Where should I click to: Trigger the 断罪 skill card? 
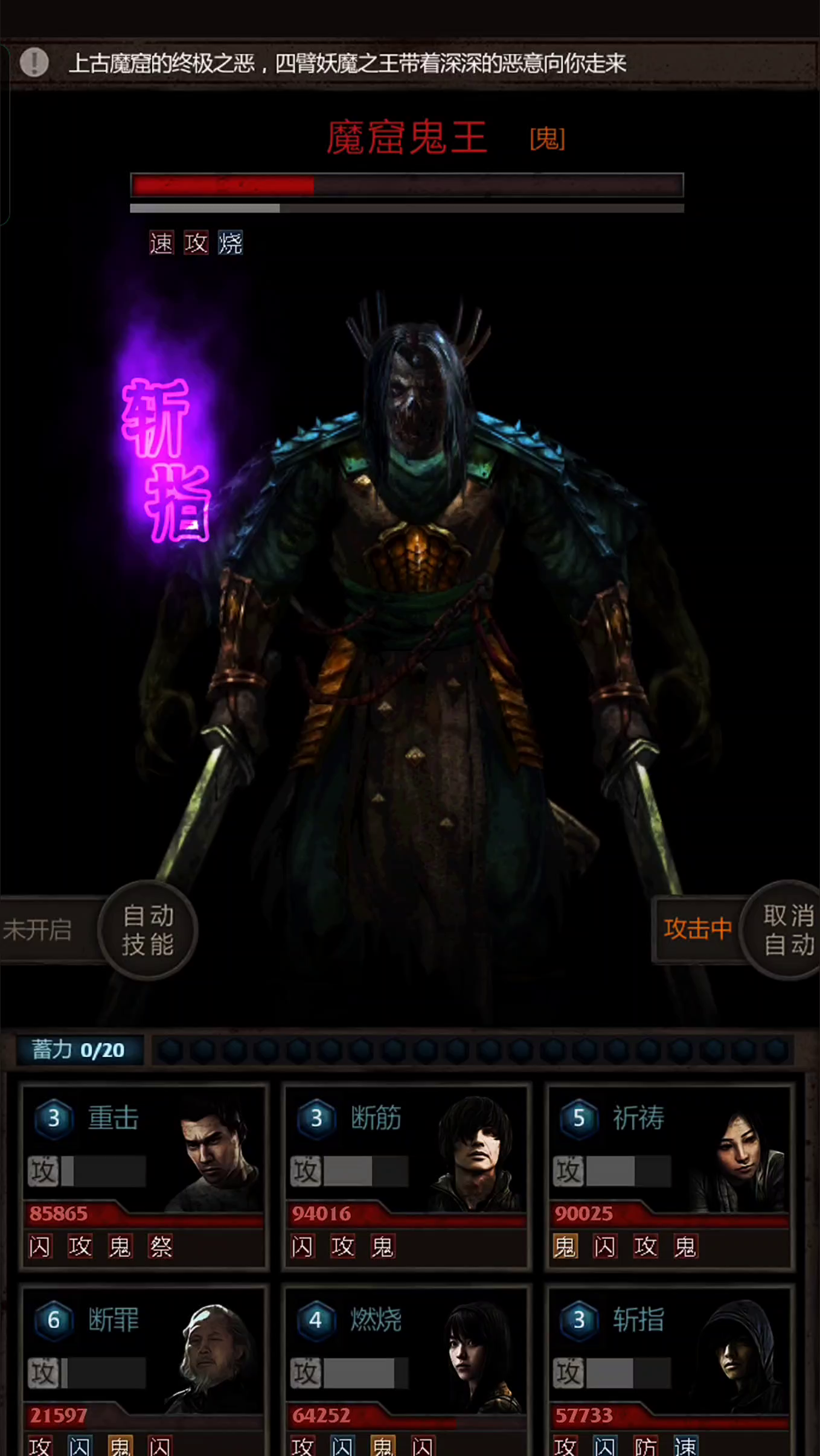tap(144, 1371)
